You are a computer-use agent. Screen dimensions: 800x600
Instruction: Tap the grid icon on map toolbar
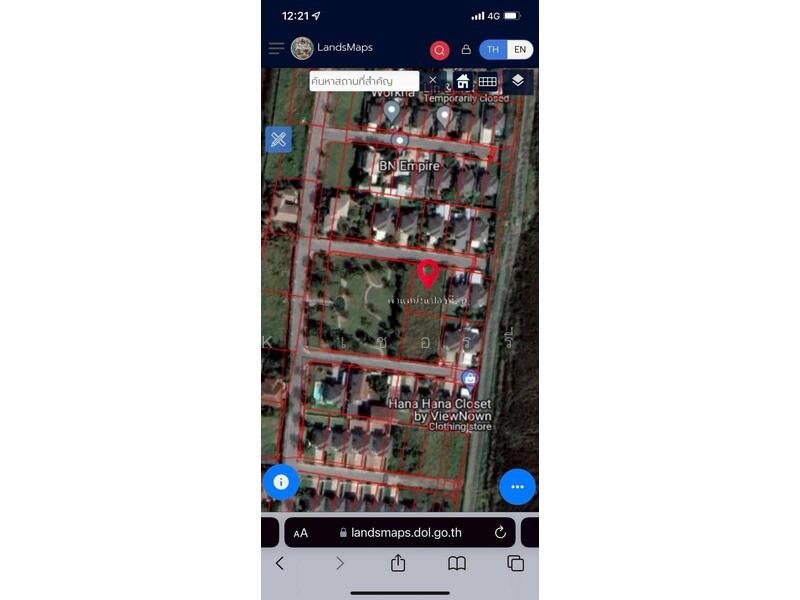pyautogui.click(x=488, y=81)
